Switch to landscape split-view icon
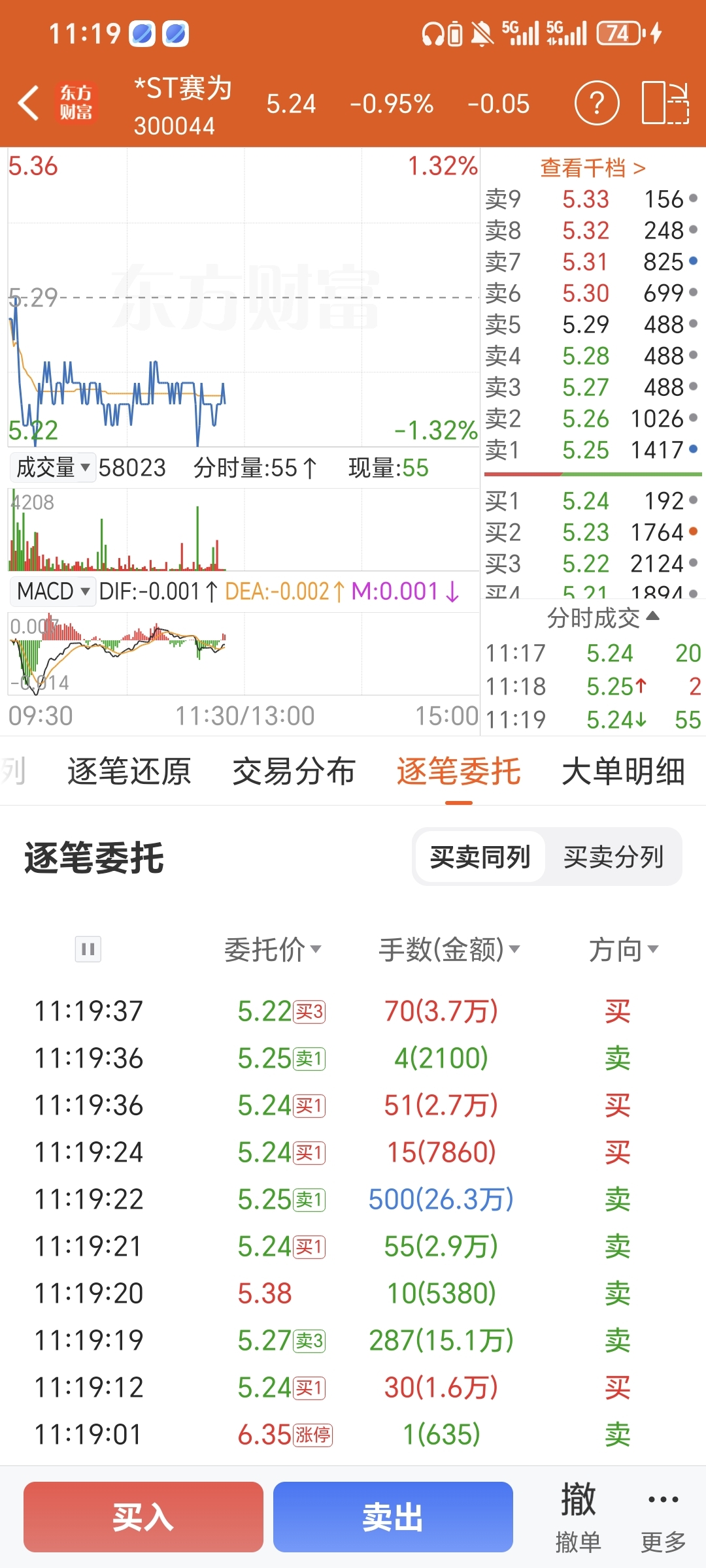The width and height of the screenshot is (706, 1568). [665, 103]
